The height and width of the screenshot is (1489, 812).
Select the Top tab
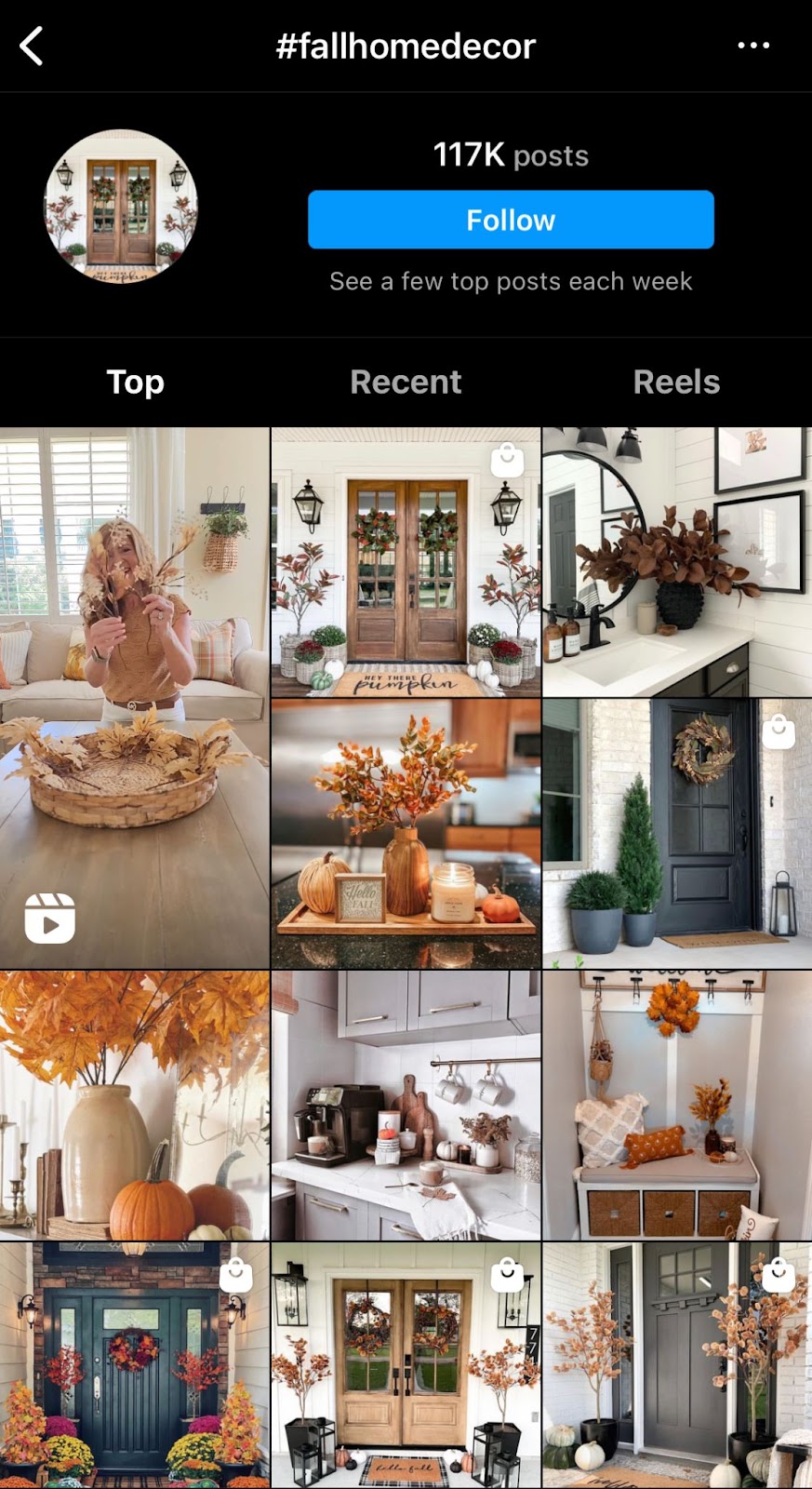pos(136,382)
